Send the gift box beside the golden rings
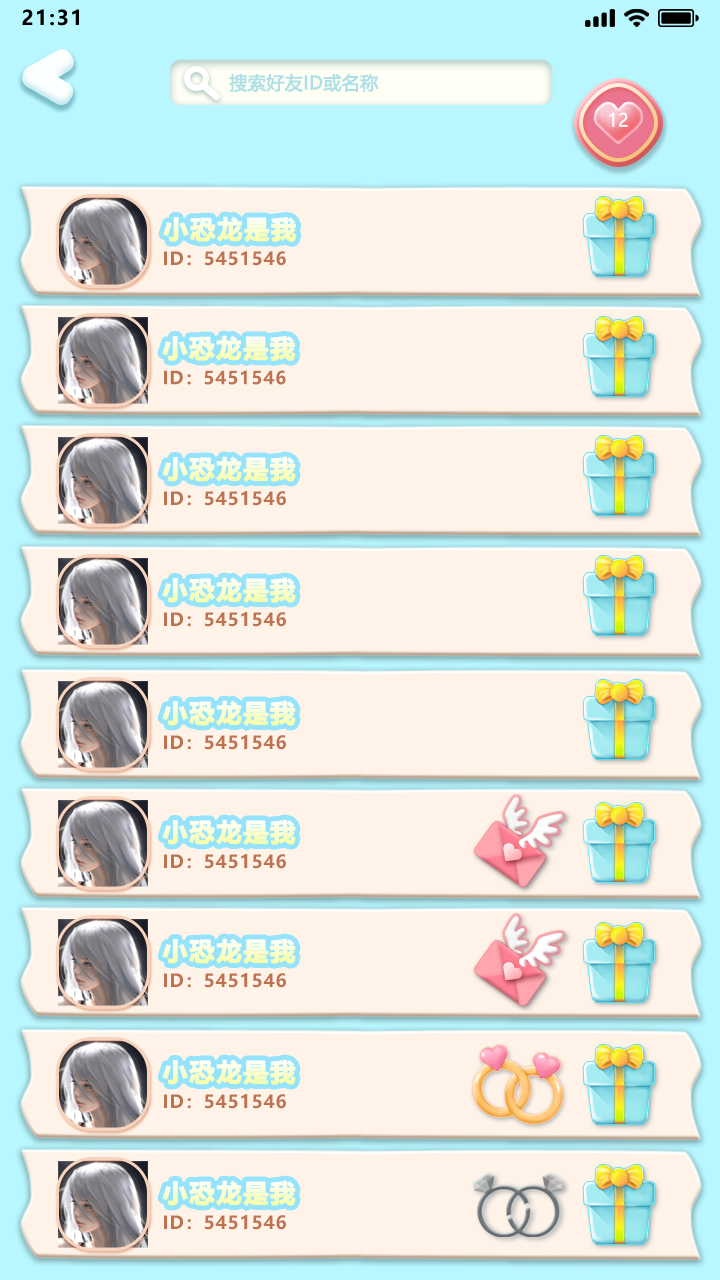The height and width of the screenshot is (1280, 720). coord(619,1083)
